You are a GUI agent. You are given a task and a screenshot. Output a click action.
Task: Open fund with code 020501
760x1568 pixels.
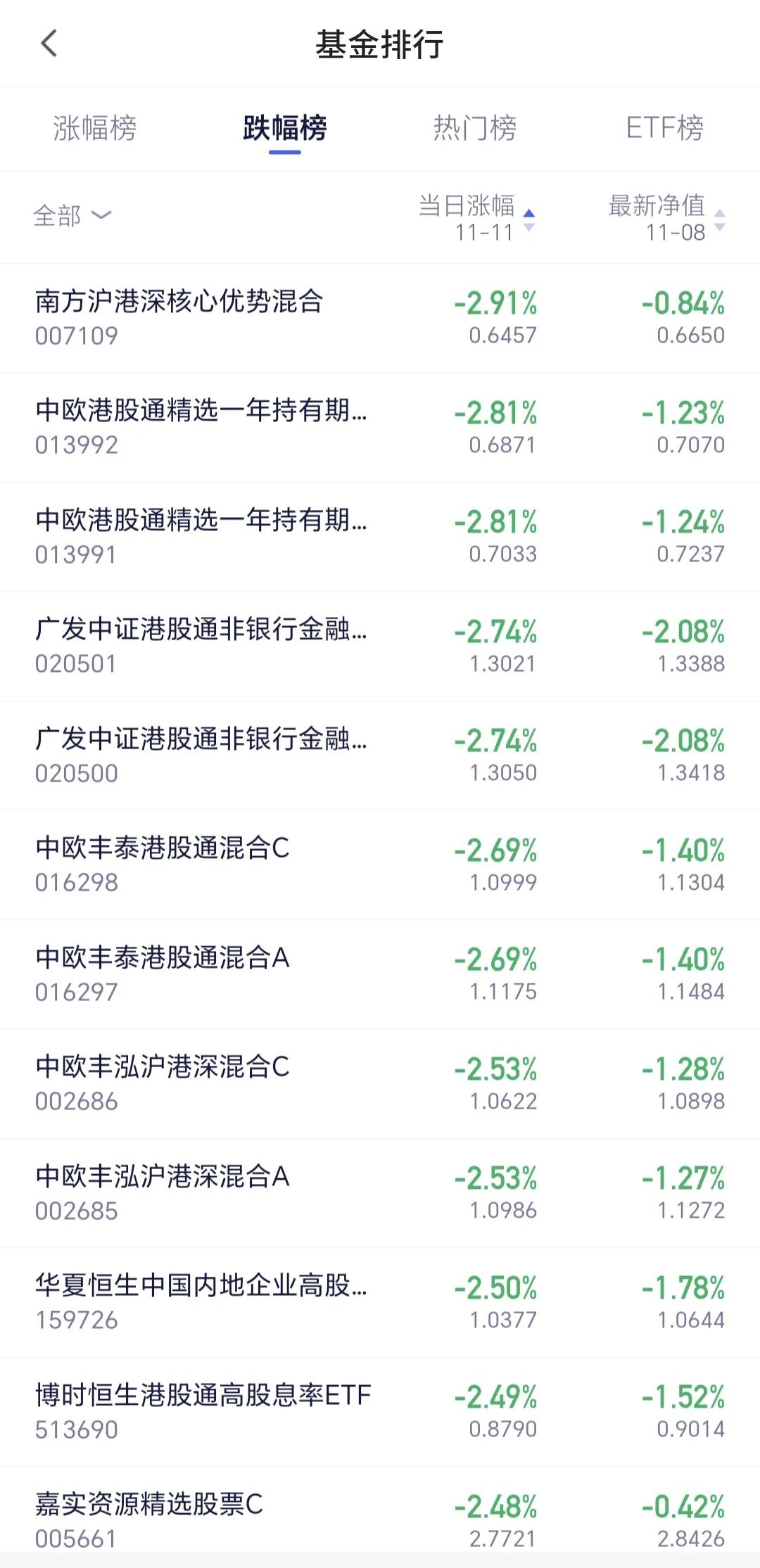point(380,646)
